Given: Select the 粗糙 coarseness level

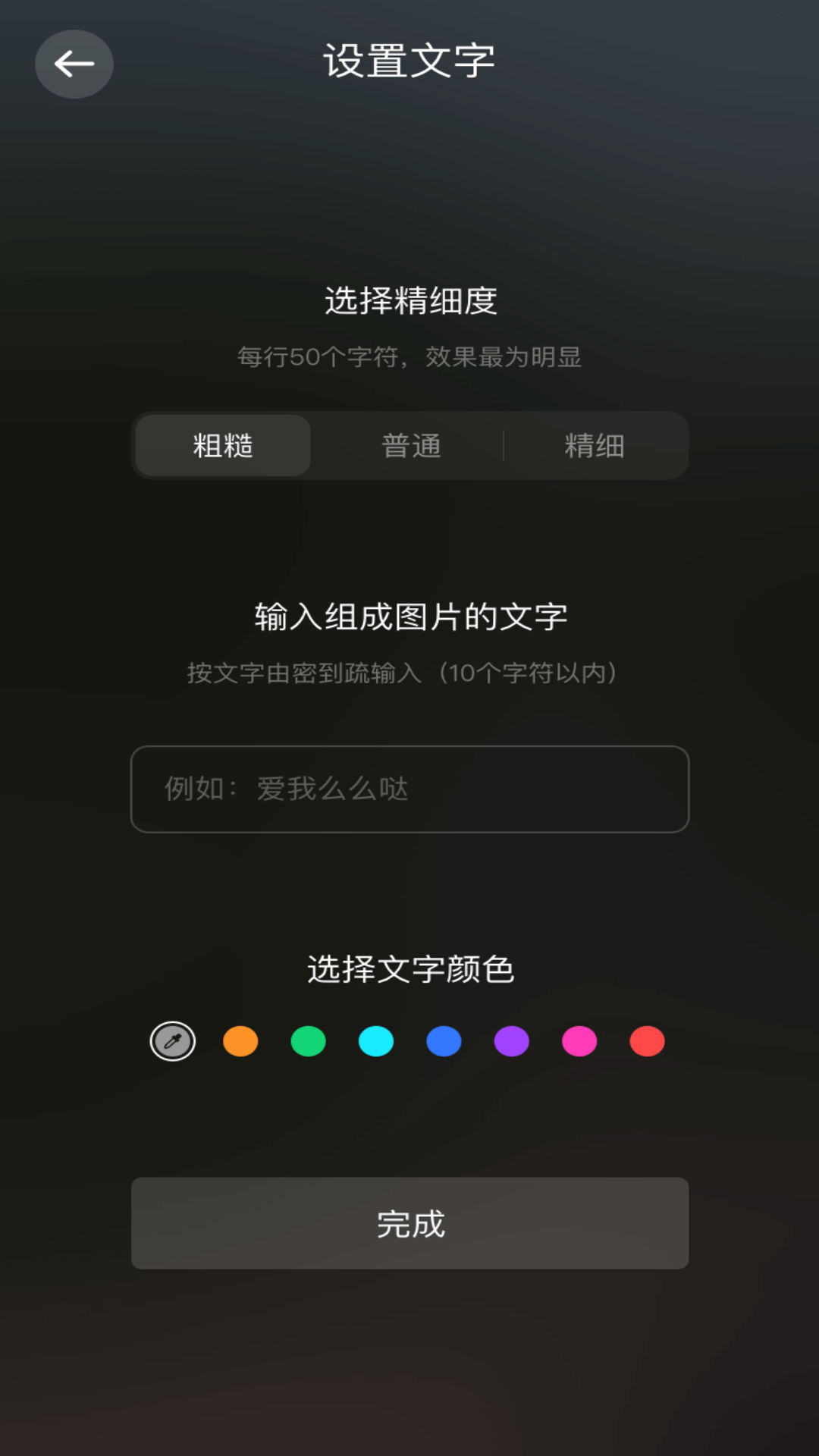Looking at the screenshot, I should [x=222, y=446].
